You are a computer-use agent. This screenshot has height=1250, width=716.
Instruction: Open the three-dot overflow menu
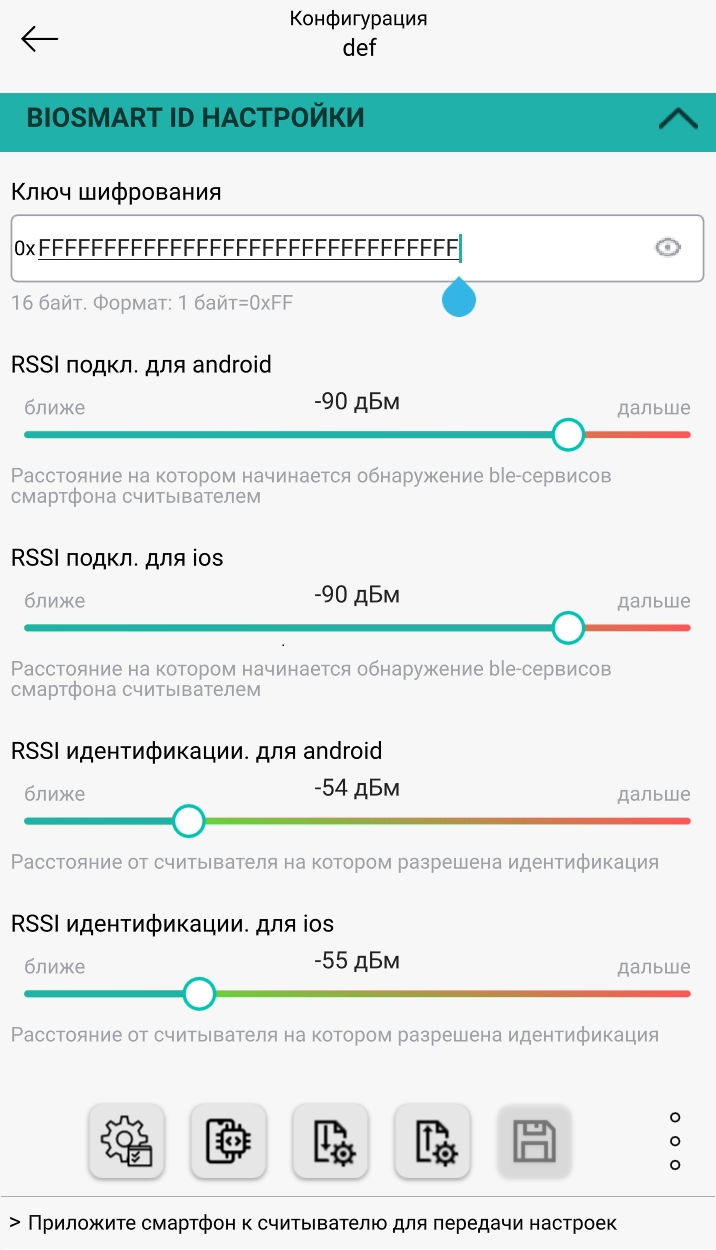point(675,1141)
